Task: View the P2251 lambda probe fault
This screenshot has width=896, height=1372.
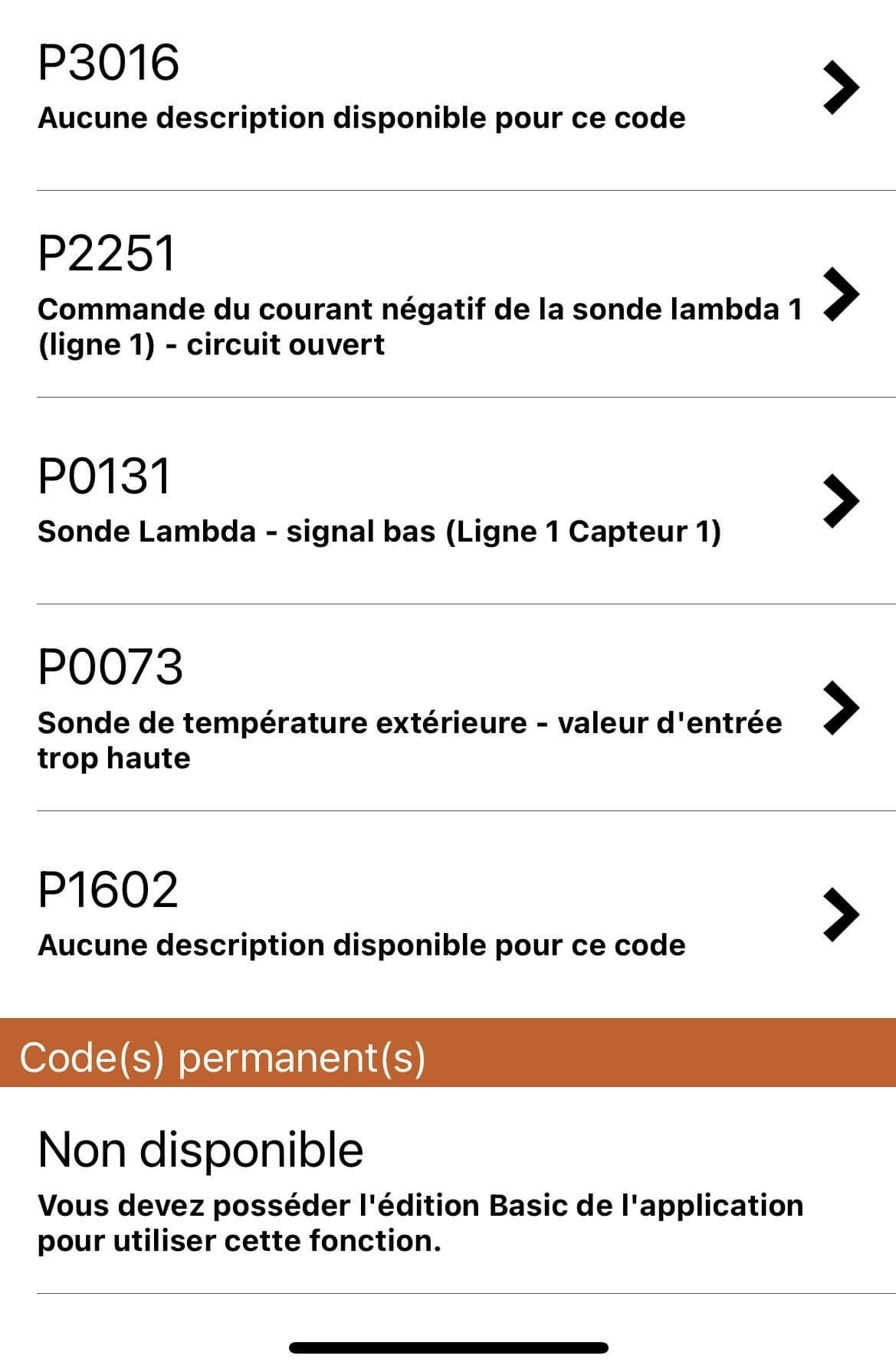Action: pos(448,295)
